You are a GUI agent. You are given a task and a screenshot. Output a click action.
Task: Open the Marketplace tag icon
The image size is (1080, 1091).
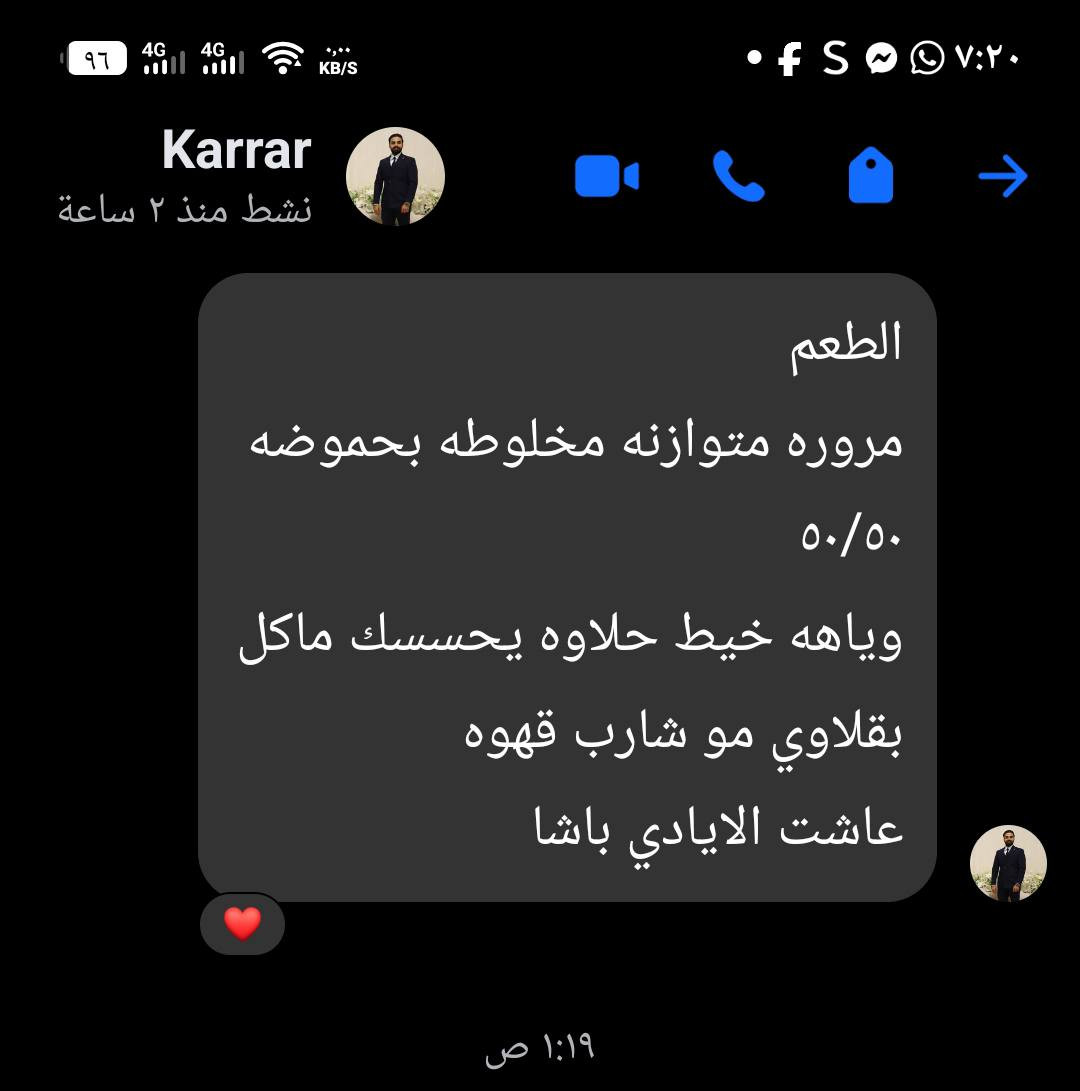871,172
